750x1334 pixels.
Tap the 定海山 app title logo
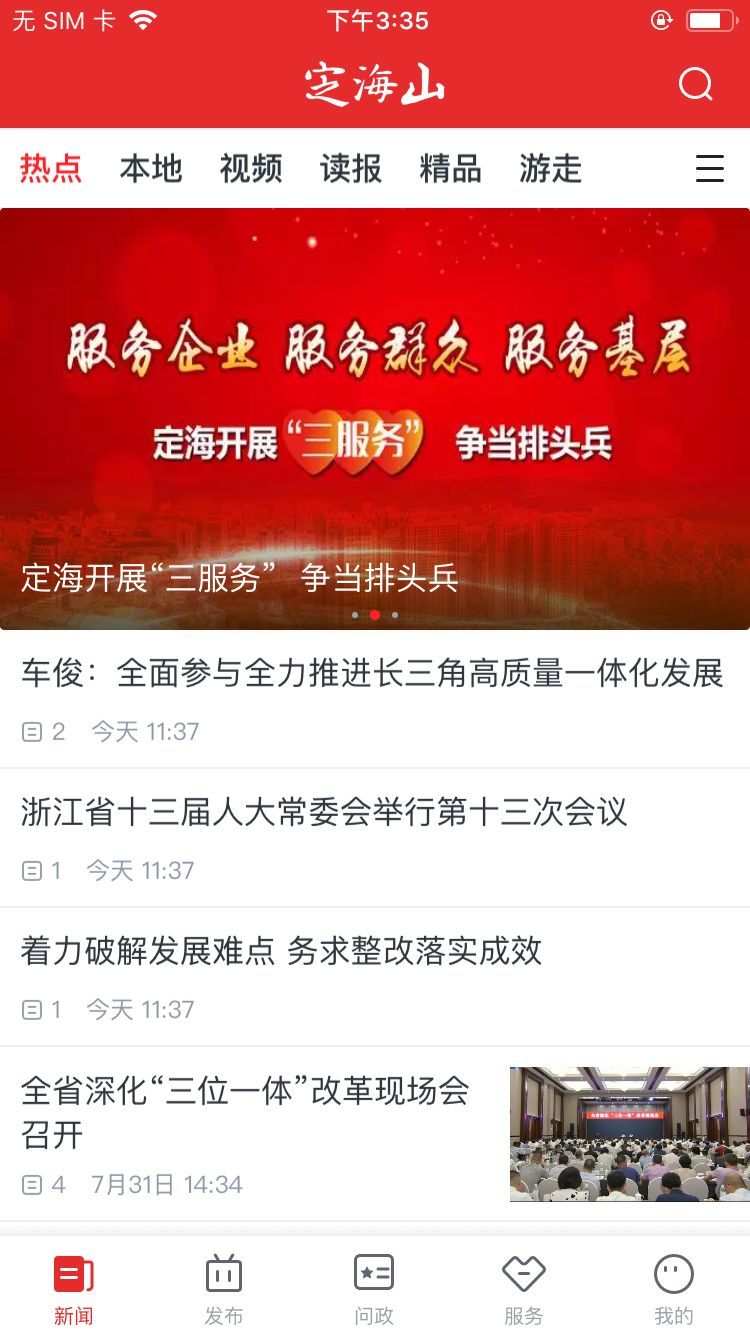click(375, 84)
